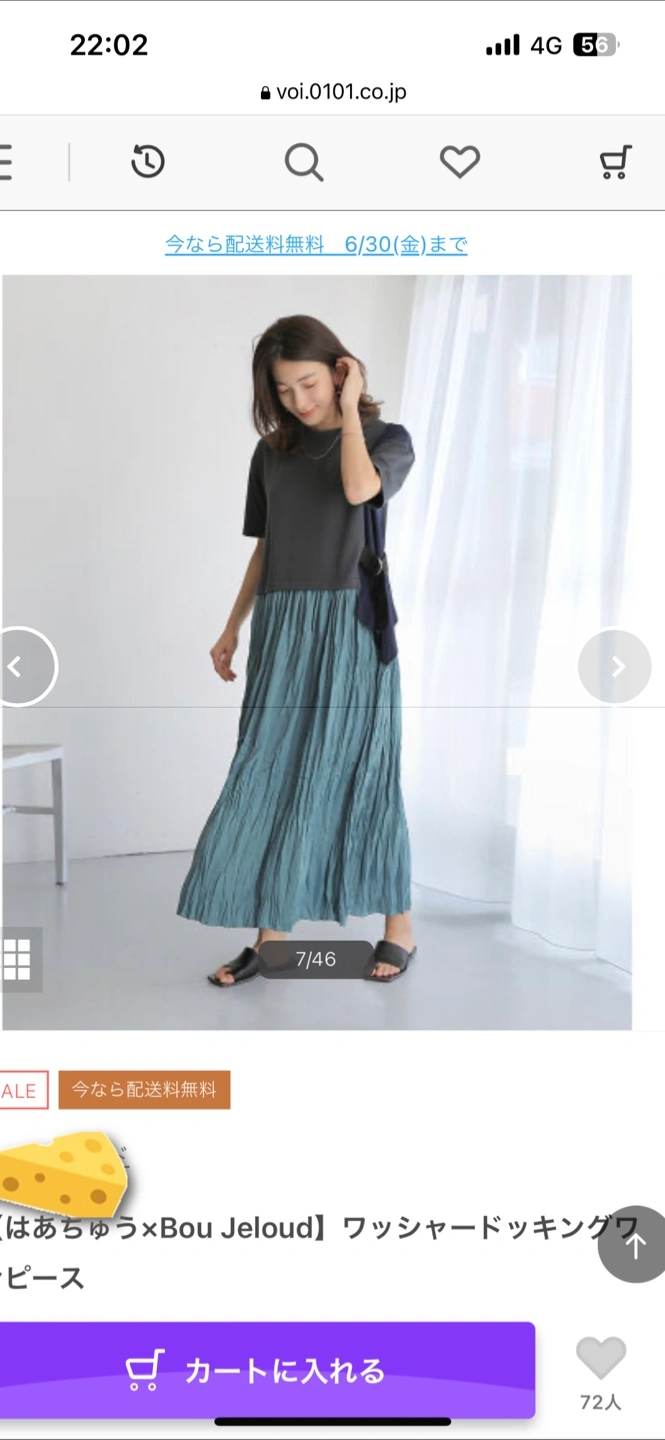Viewport: 665px width, 1440px height.
Task: Favorite this dress with the heart
Action: tap(600, 1360)
